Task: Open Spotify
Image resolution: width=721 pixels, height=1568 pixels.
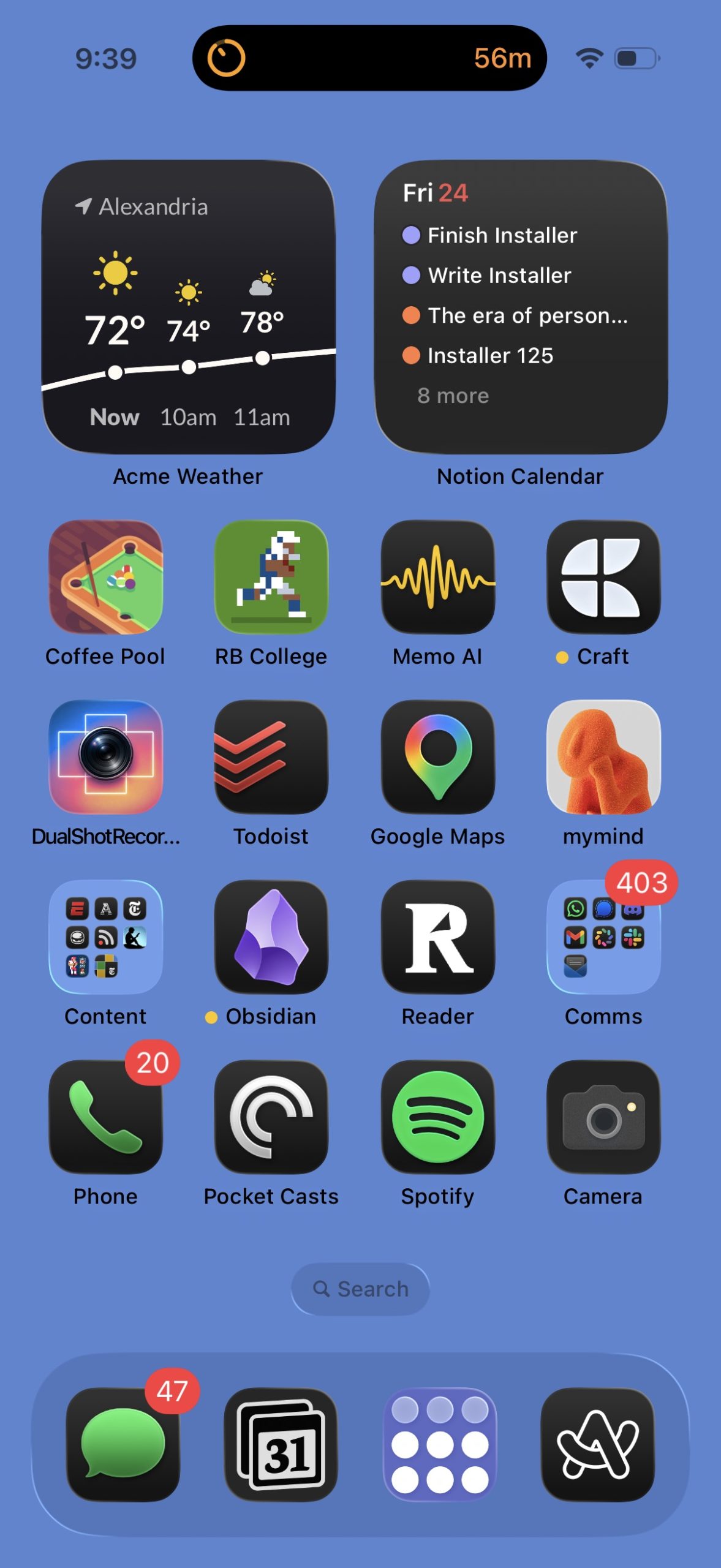Action: [x=437, y=1117]
